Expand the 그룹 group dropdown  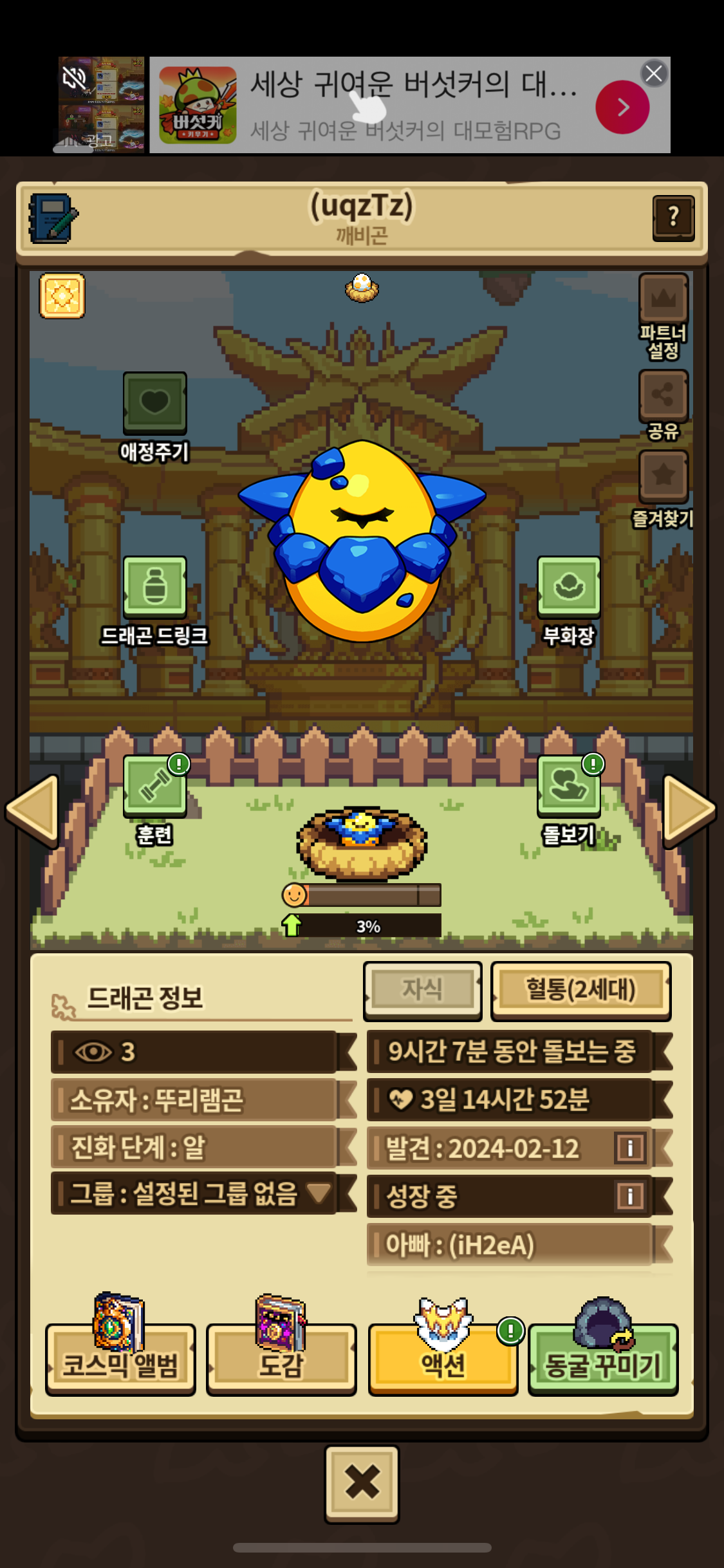coord(319,1193)
